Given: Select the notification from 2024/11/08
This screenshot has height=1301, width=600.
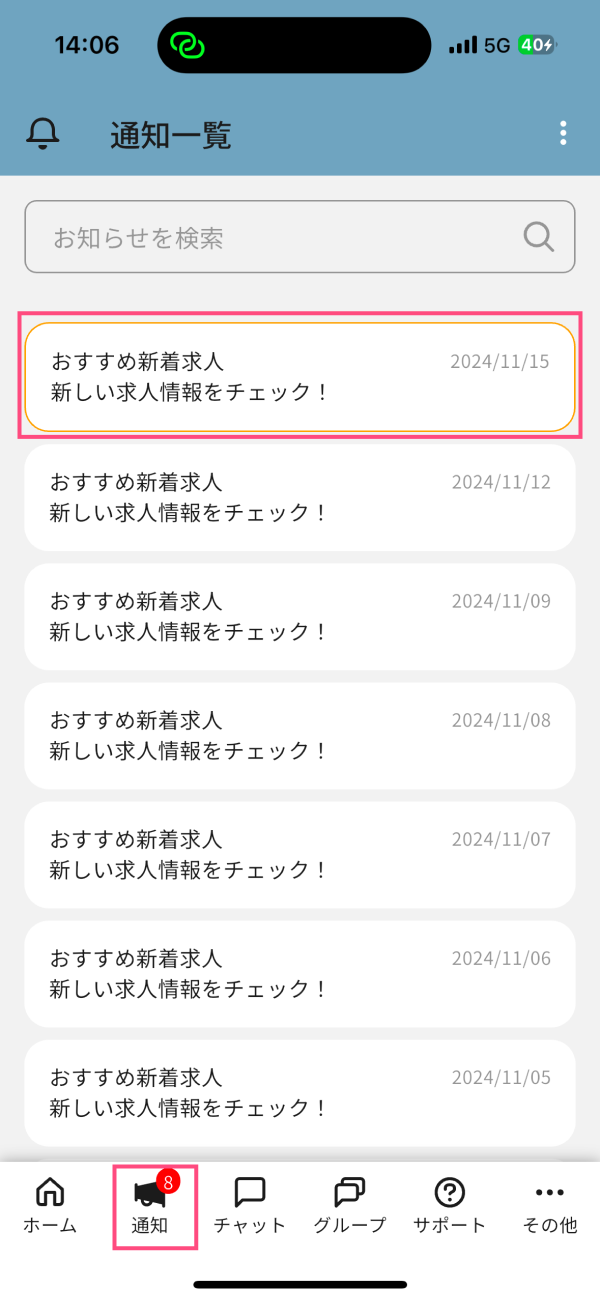Looking at the screenshot, I should coord(300,735).
